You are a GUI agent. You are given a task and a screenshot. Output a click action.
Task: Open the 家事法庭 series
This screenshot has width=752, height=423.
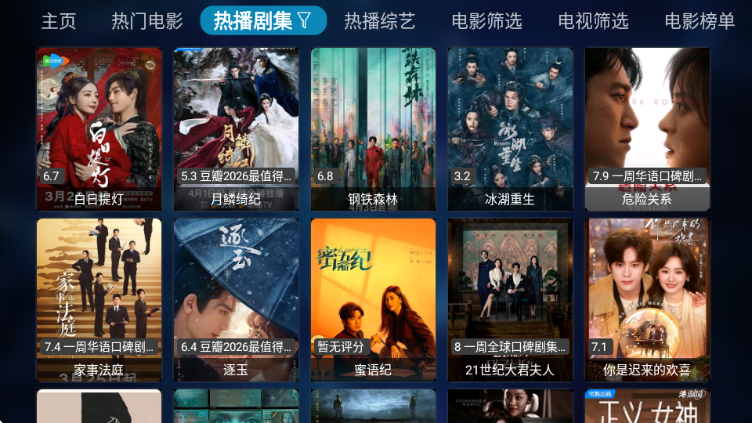(x=99, y=299)
